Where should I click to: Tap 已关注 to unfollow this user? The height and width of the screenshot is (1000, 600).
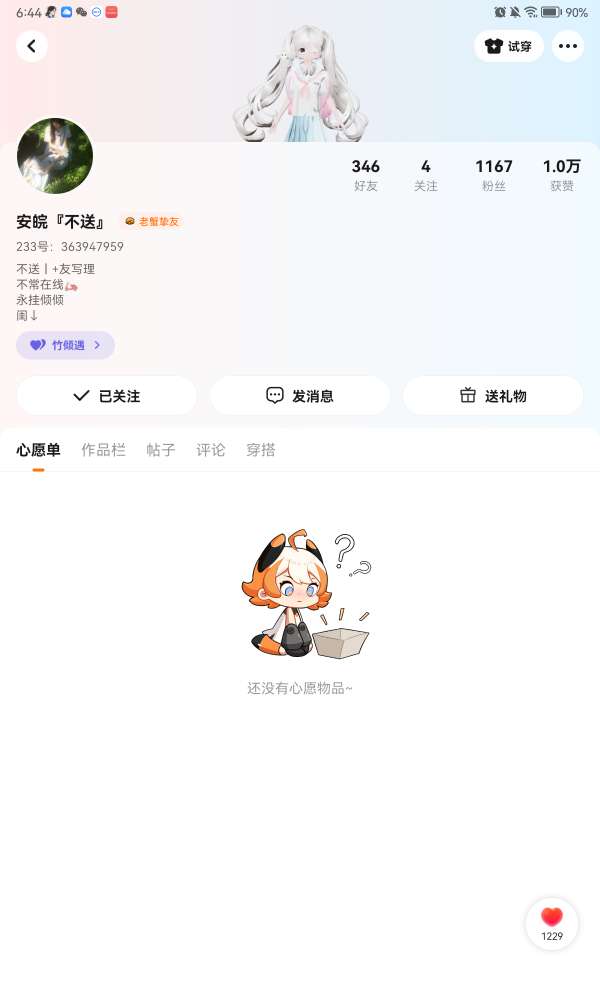107,396
